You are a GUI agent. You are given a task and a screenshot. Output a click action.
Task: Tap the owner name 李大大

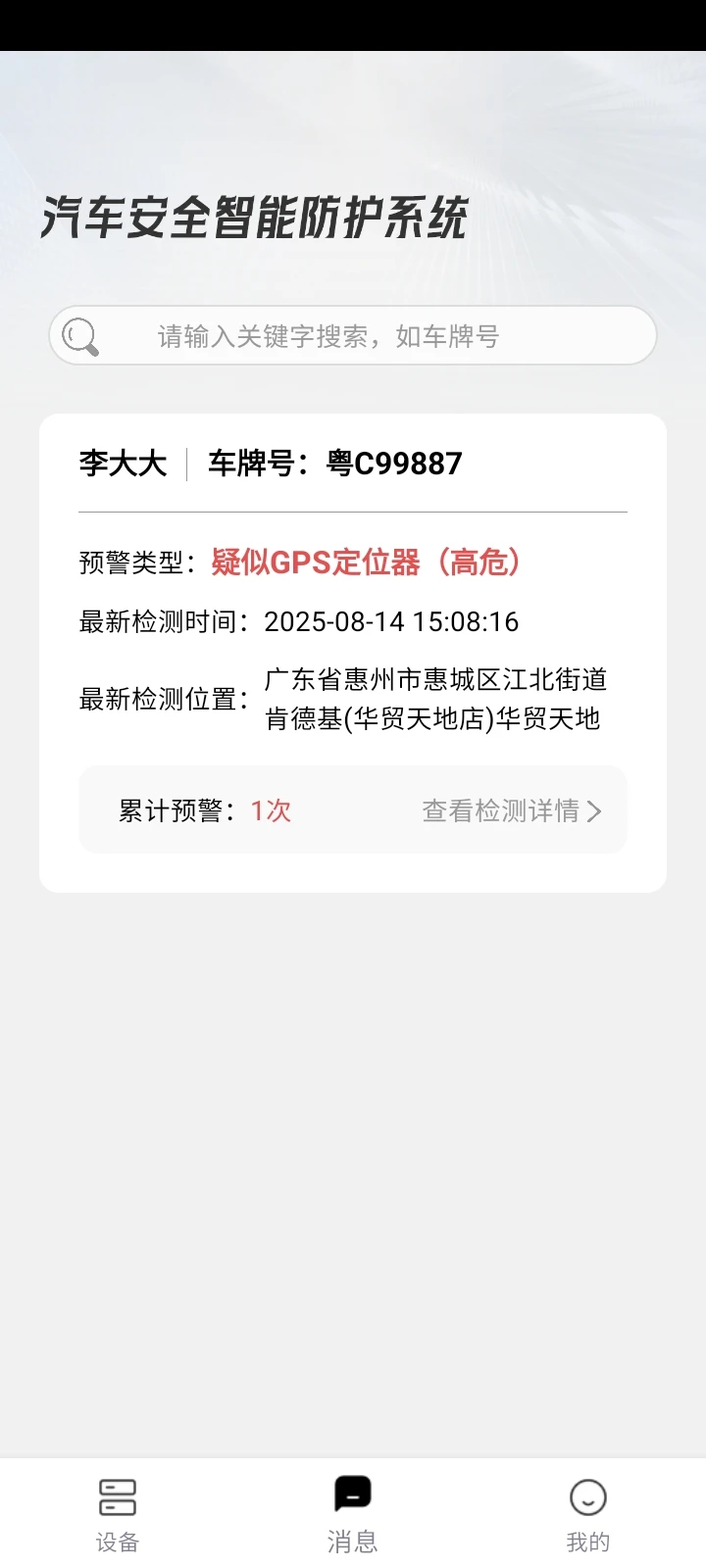pyautogui.click(x=122, y=463)
